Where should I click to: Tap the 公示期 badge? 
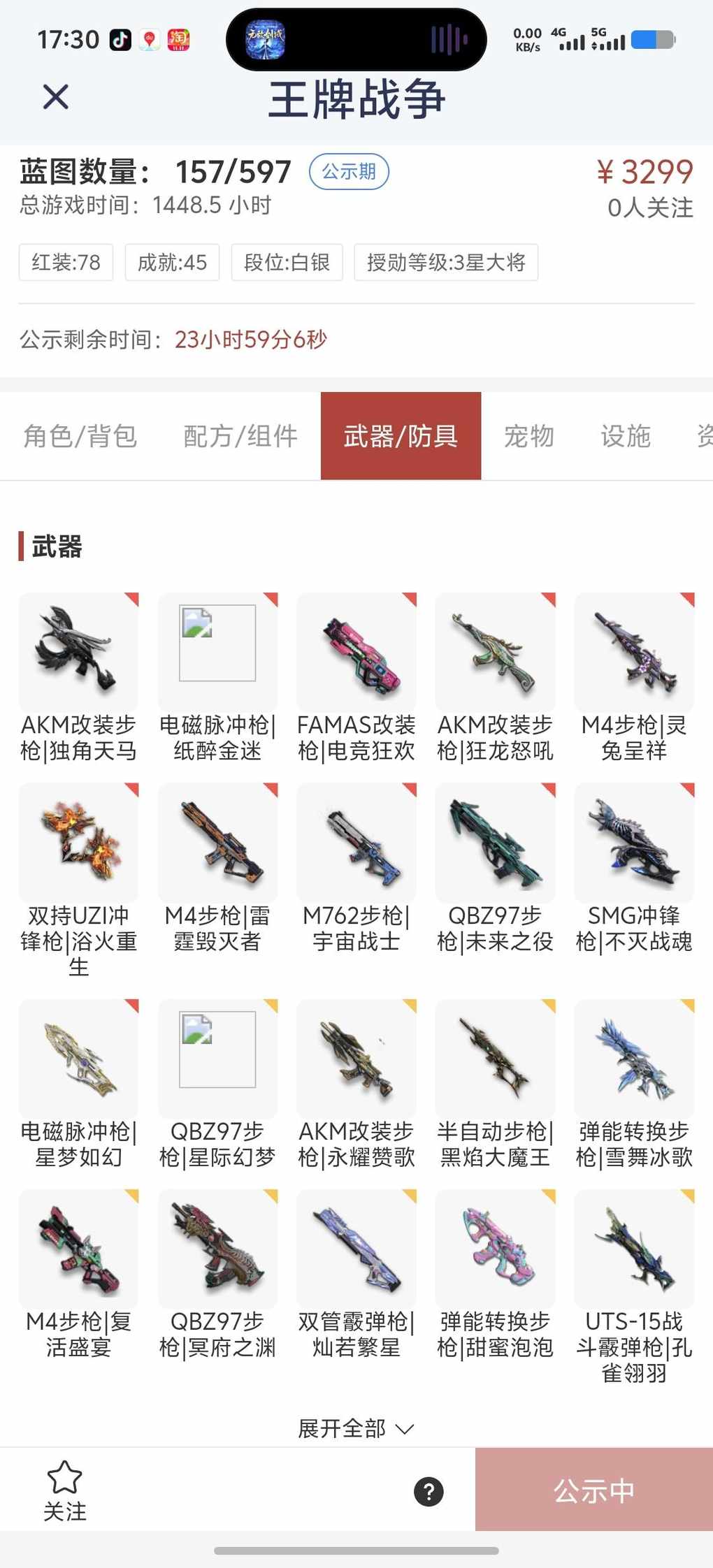[349, 172]
